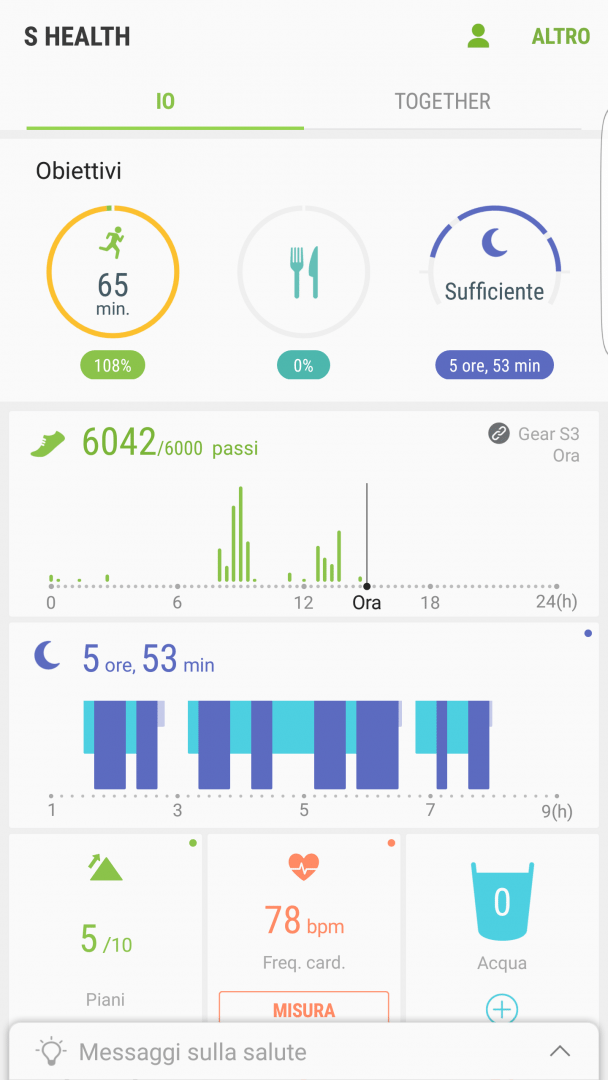Open the 65 min. activity goal
Viewport: 608px width, 1080px height.
[x=113, y=272]
